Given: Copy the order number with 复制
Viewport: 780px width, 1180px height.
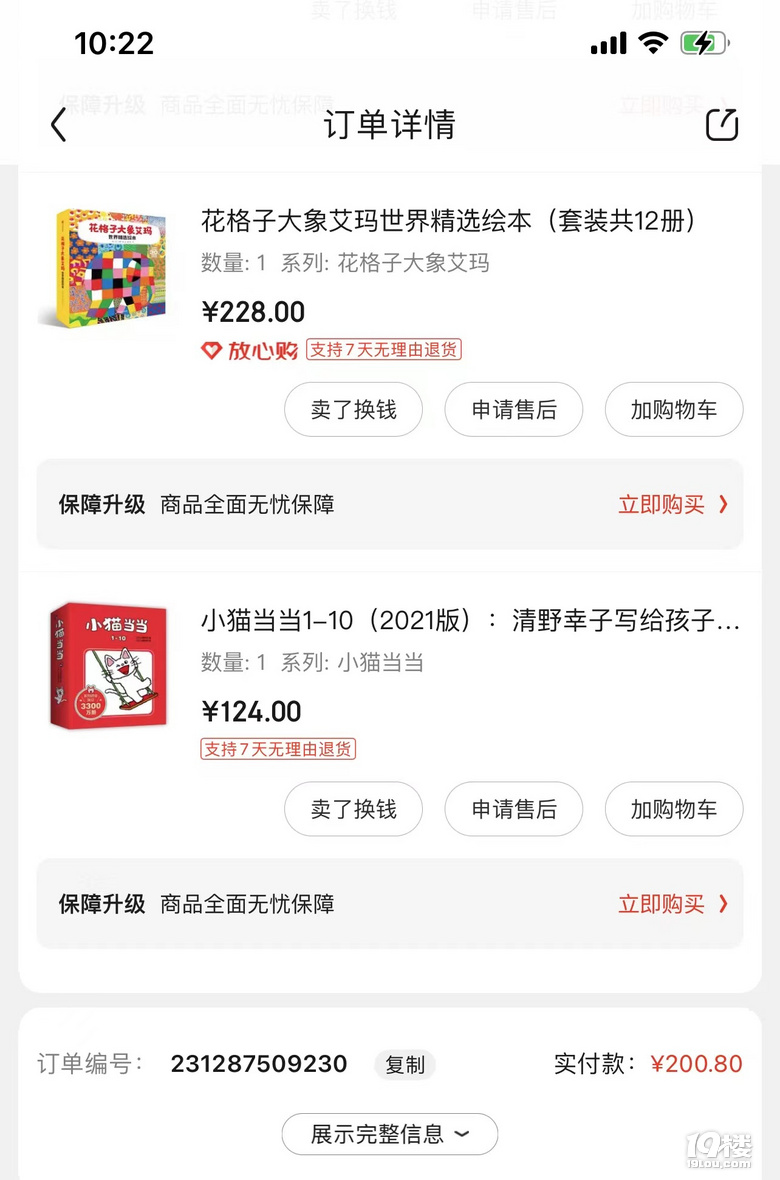Looking at the screenshot, I should 405,1065.
